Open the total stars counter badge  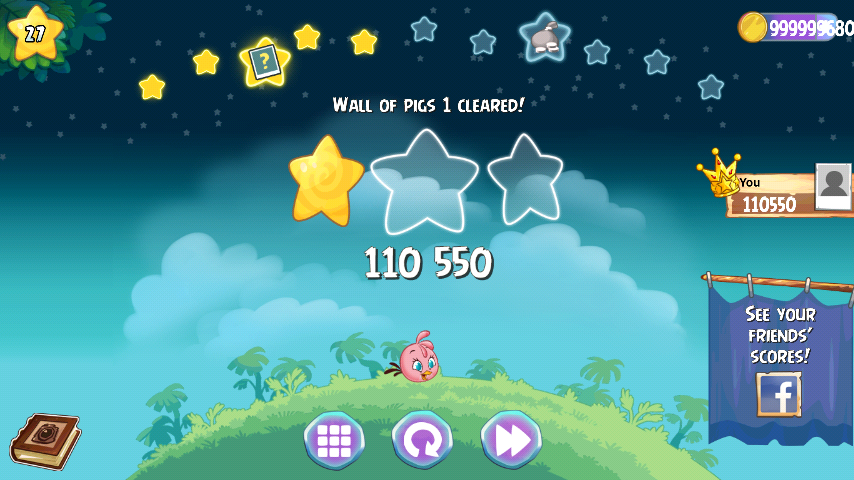(35, 32)
